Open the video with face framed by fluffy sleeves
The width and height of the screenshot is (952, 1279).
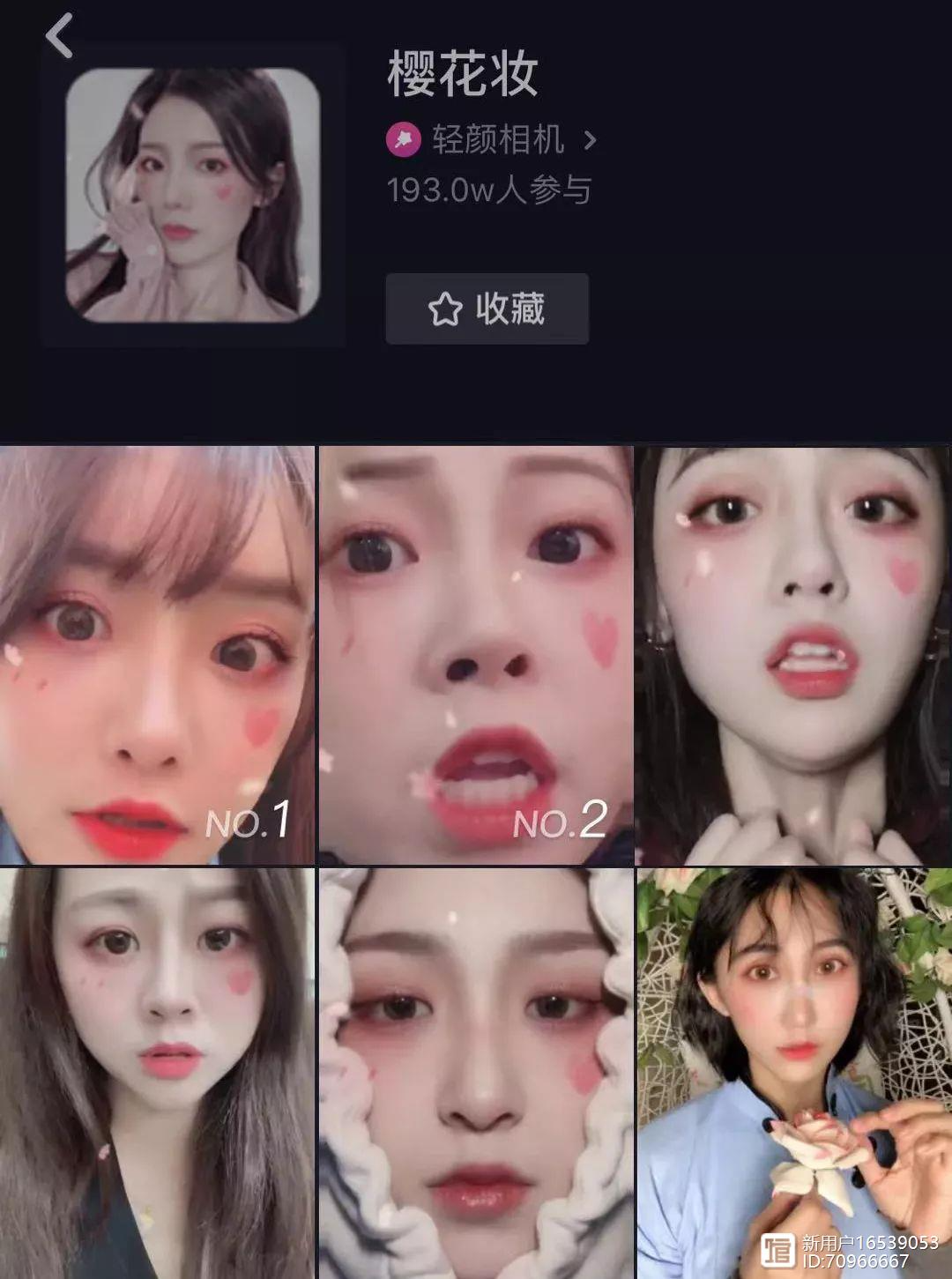pyautogui.click(x=475, y=1071)
